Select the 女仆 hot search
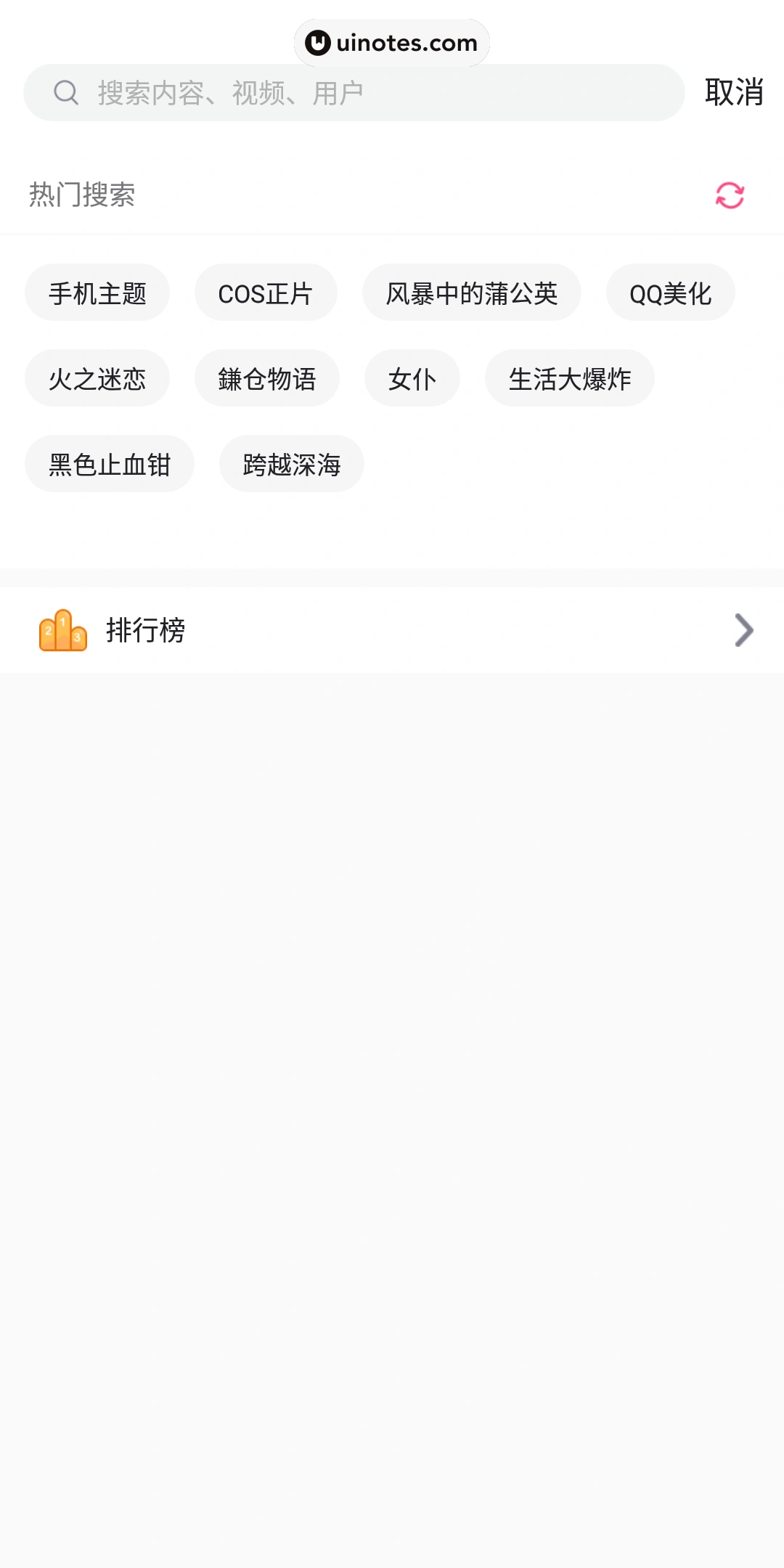The image size is (784, 1568). tap(412, 379)
